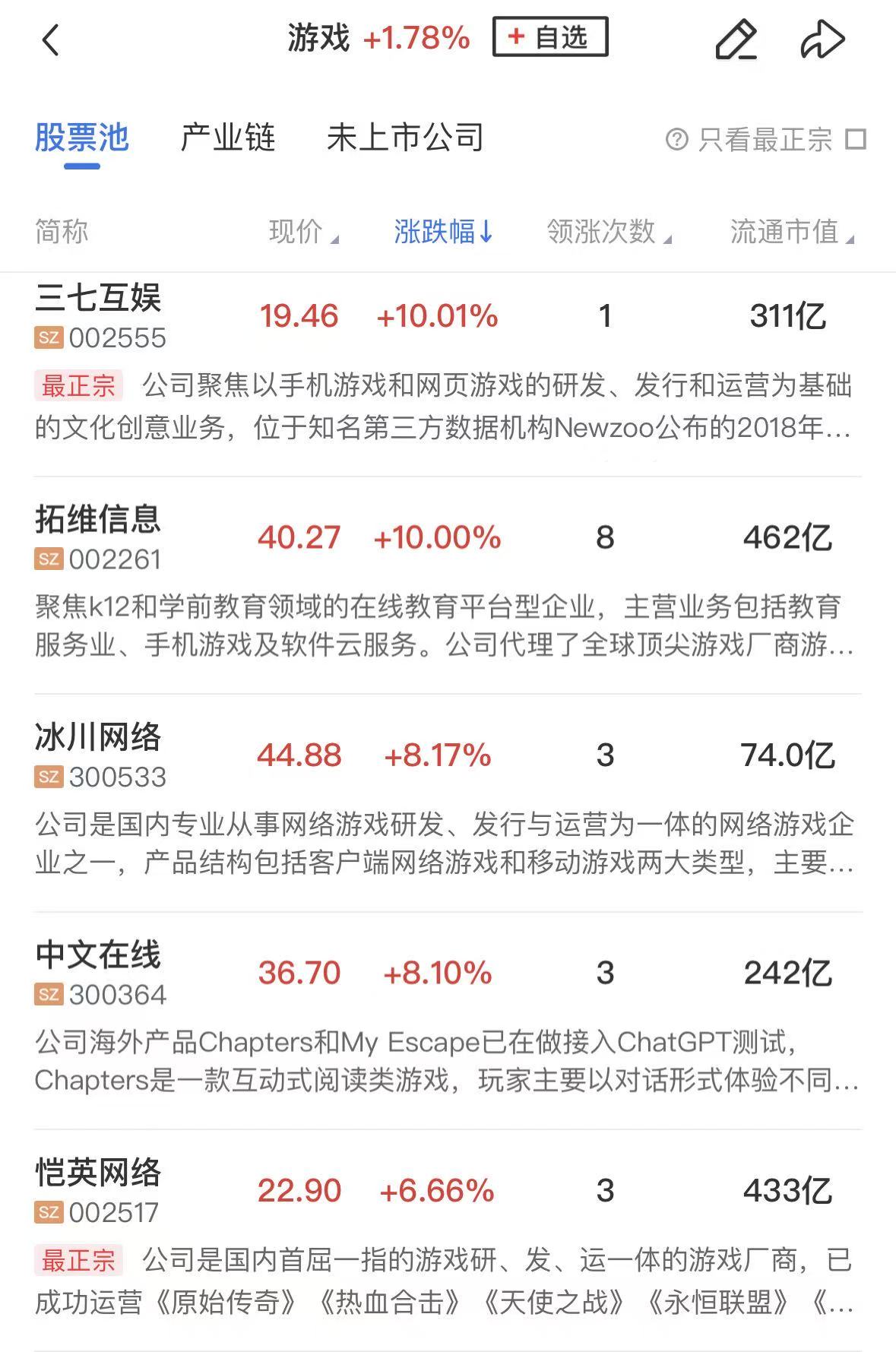Viewport: 896px width, 1352px height.
Task: Switch to the 未上市公司 tab
Action: coord(405,138)
